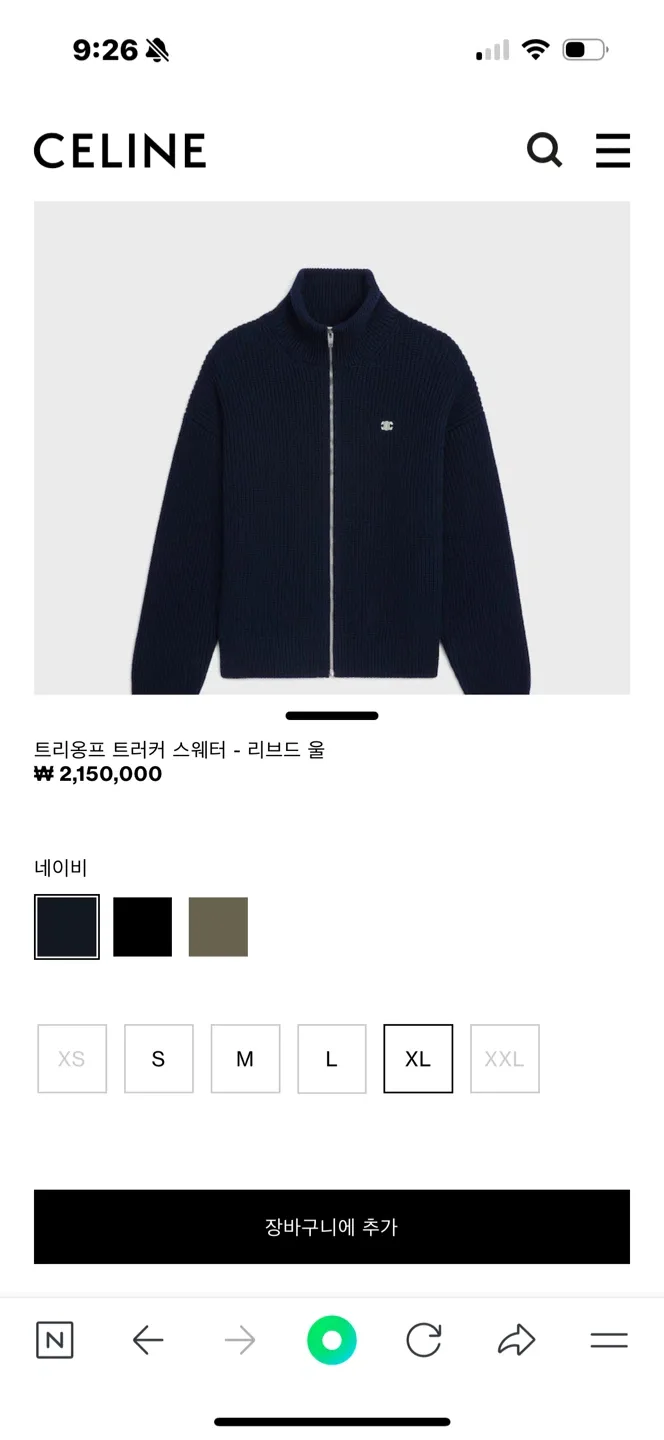Choose the black color swatch
664x1440 pixels.
[x=142, y=927]
